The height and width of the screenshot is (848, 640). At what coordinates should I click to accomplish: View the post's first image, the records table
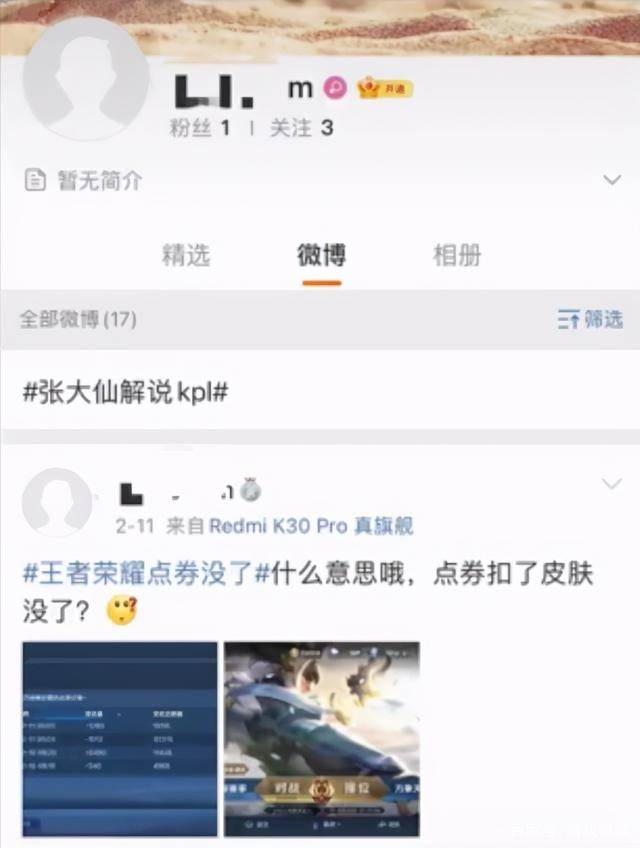pyautogui.click(x=120, y=739)
